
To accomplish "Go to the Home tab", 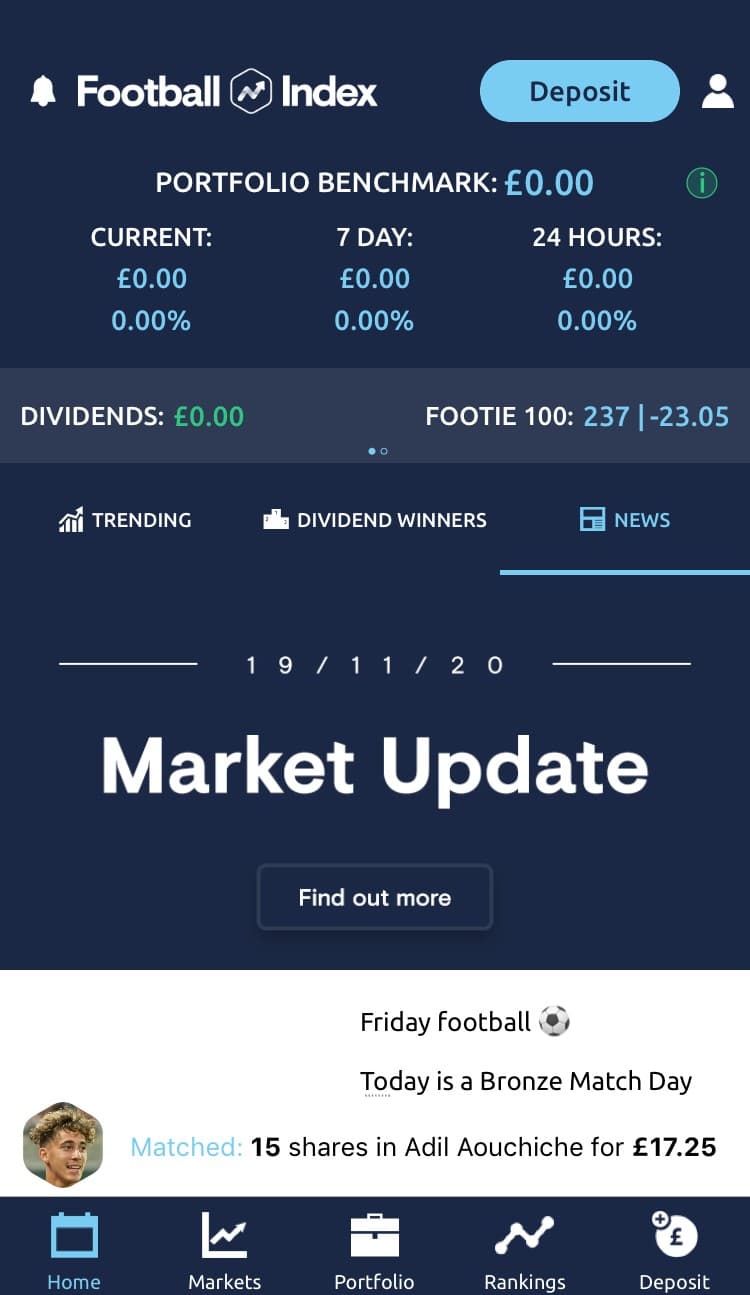I will tap(74, 1250).
